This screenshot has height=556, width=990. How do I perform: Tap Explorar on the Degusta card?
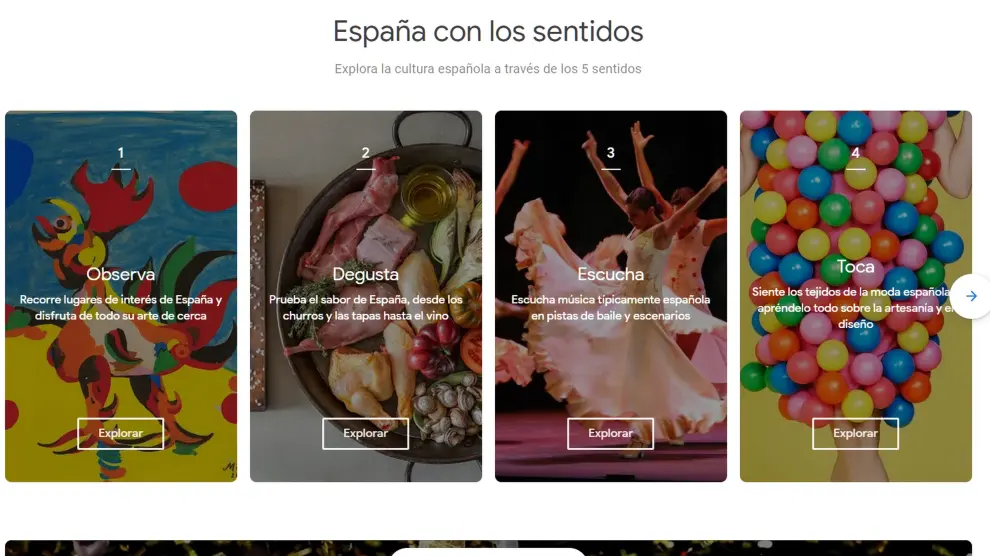pyautogui.click(x=365, y=433)
